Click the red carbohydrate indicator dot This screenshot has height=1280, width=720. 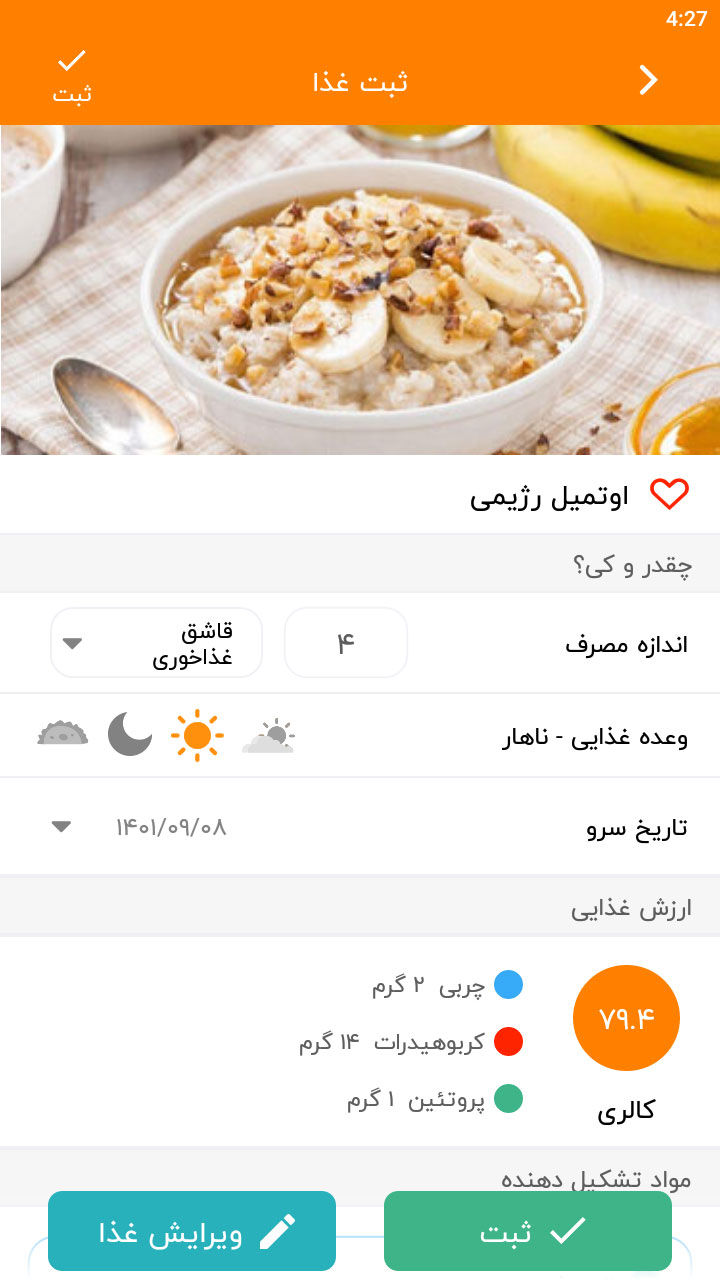(x=510, y=1042)
